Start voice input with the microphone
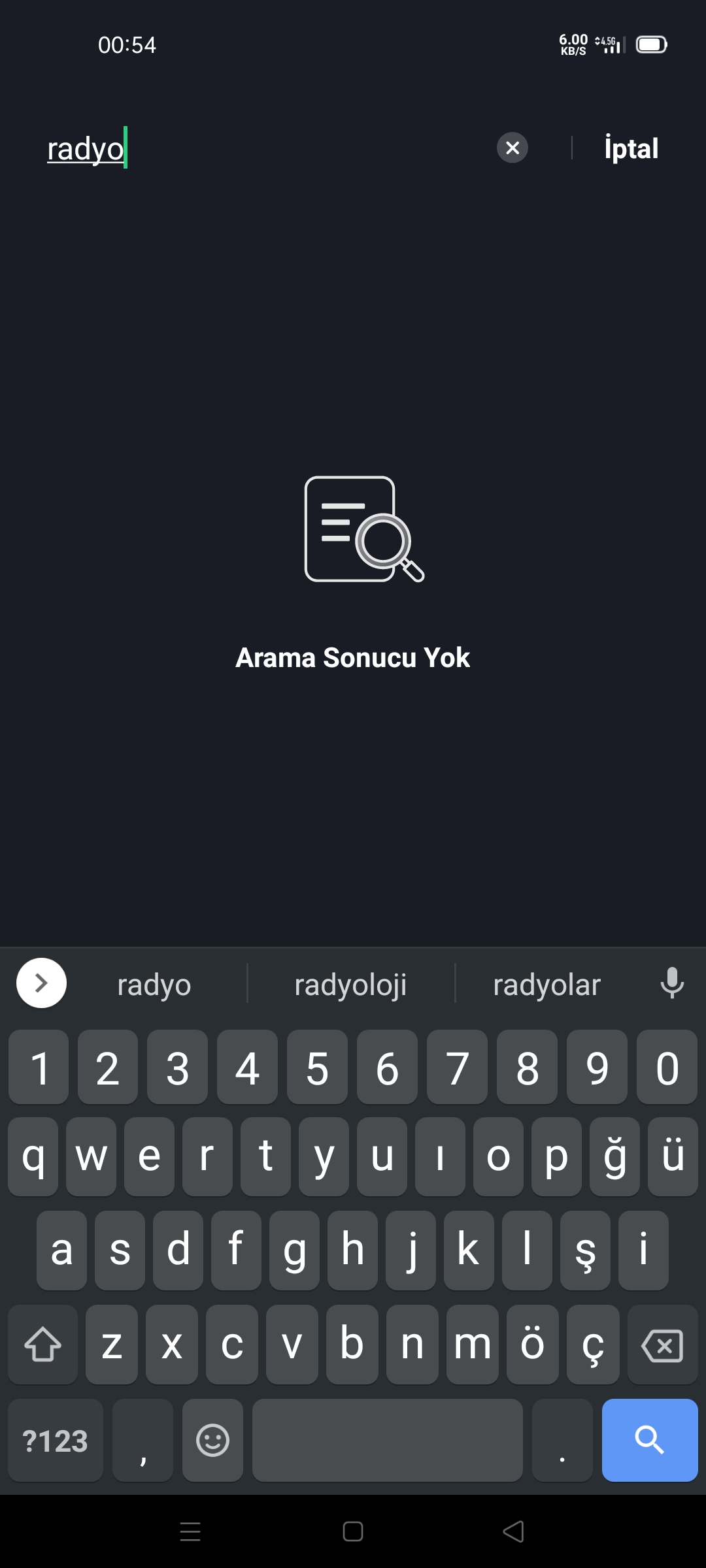706x1568 pixels. 672,983
